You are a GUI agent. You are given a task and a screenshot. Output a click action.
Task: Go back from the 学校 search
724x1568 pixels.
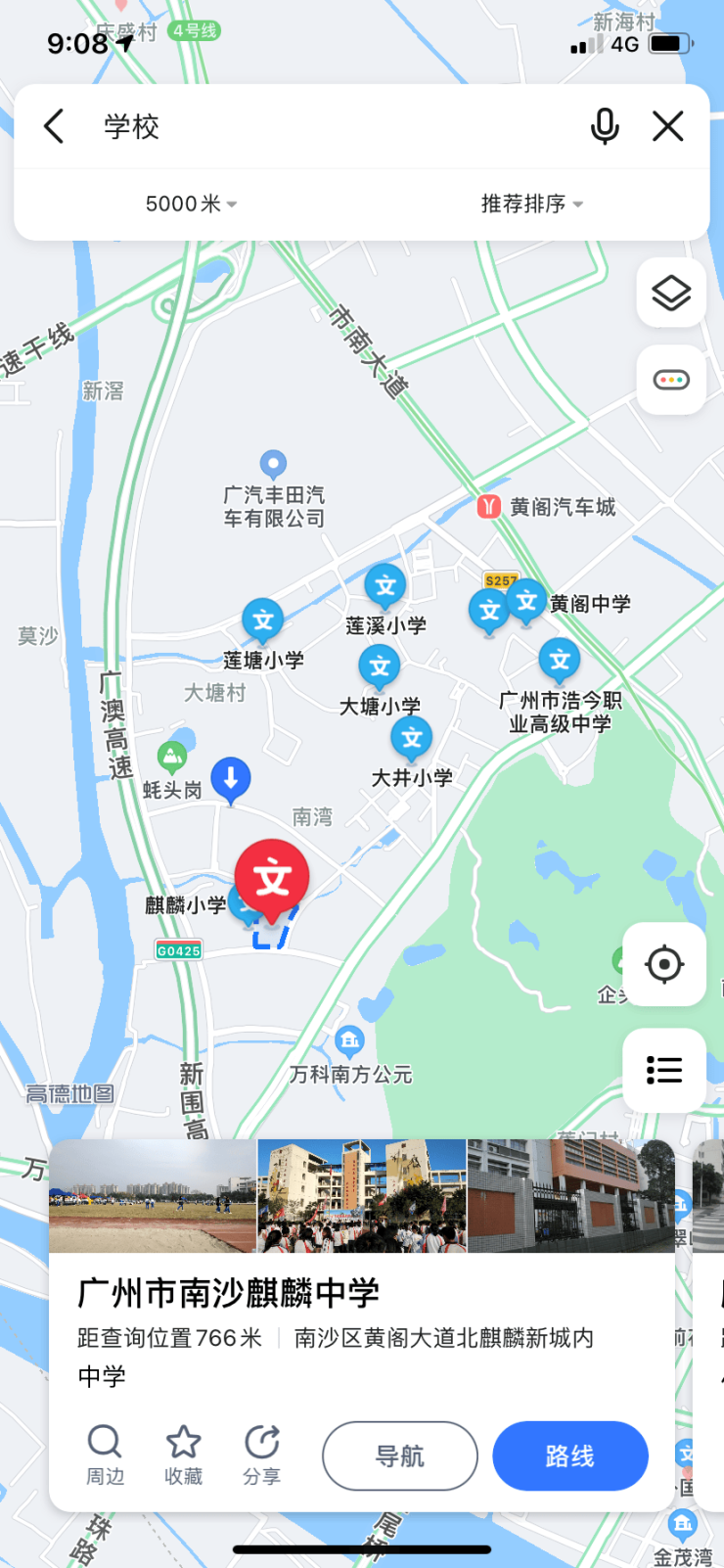click(55, 126)
